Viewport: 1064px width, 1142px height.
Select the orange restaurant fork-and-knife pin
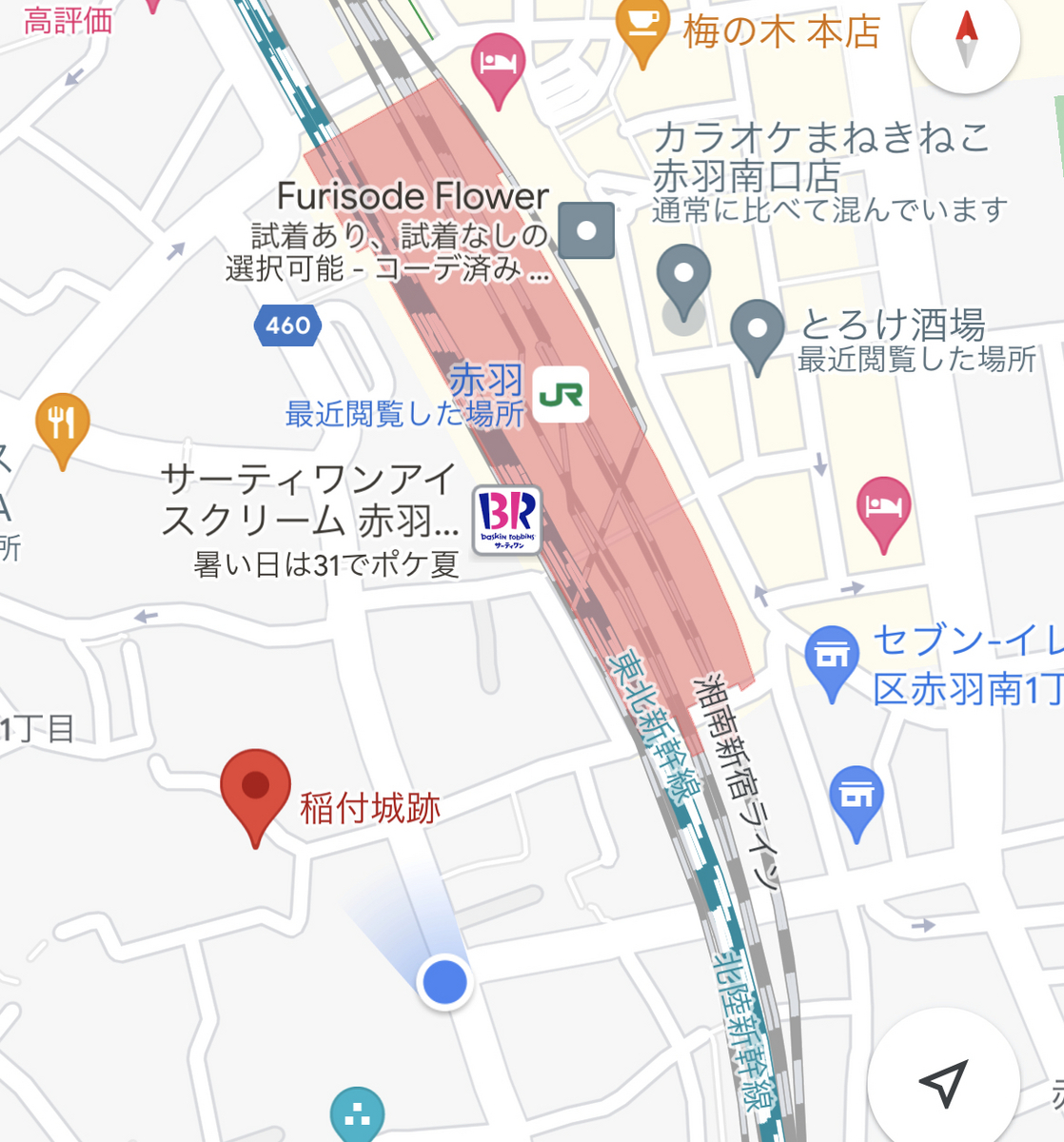click(x=62, y=424)
